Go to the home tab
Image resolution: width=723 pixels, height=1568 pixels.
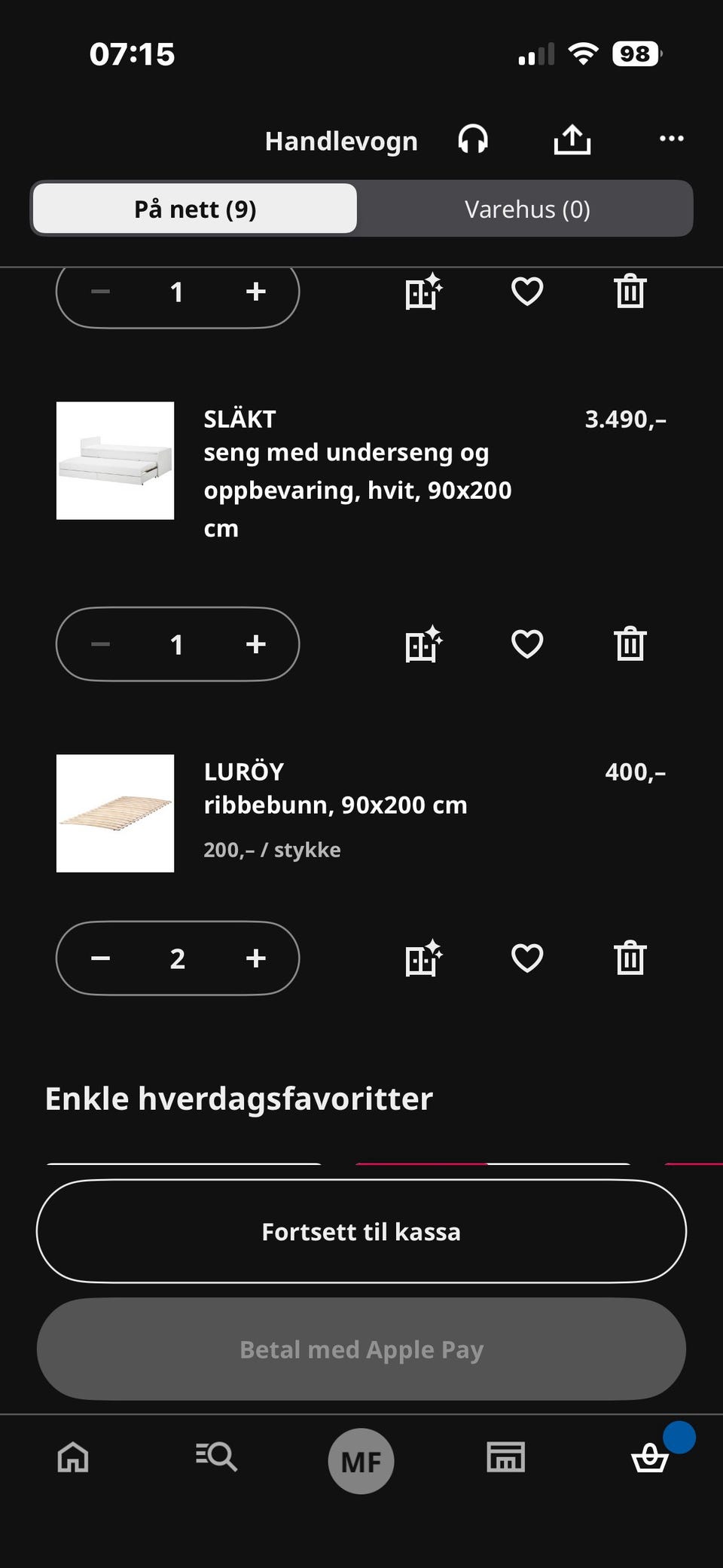coord(73,1457)
